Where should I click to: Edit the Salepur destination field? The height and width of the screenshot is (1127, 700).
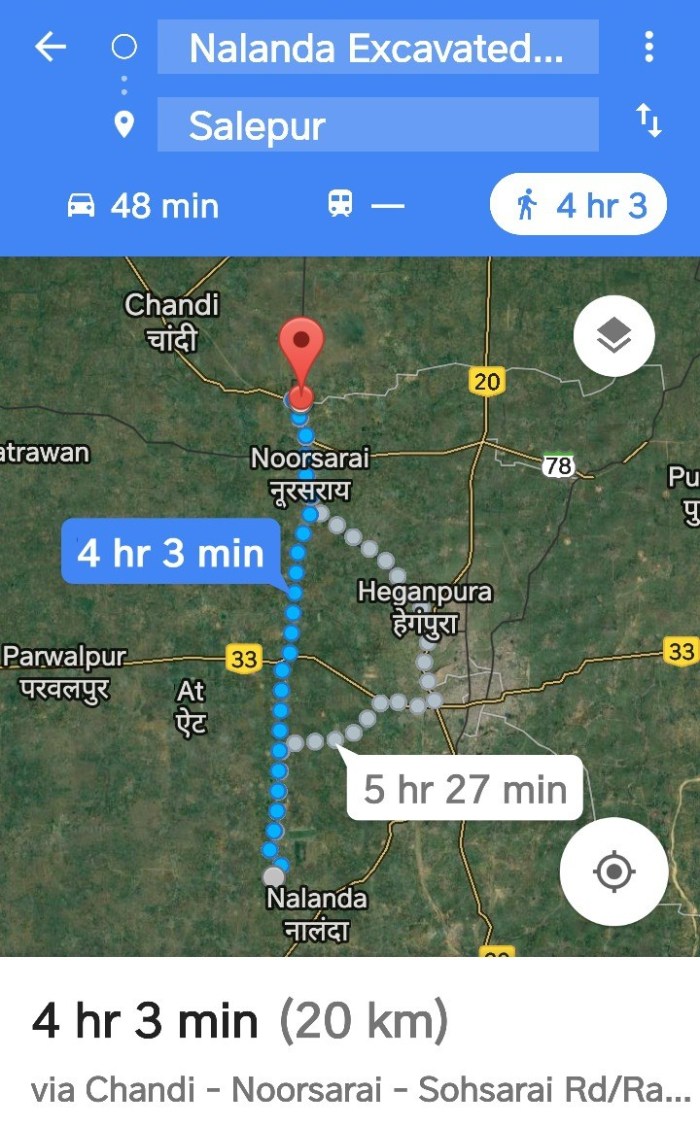[377, 125]
